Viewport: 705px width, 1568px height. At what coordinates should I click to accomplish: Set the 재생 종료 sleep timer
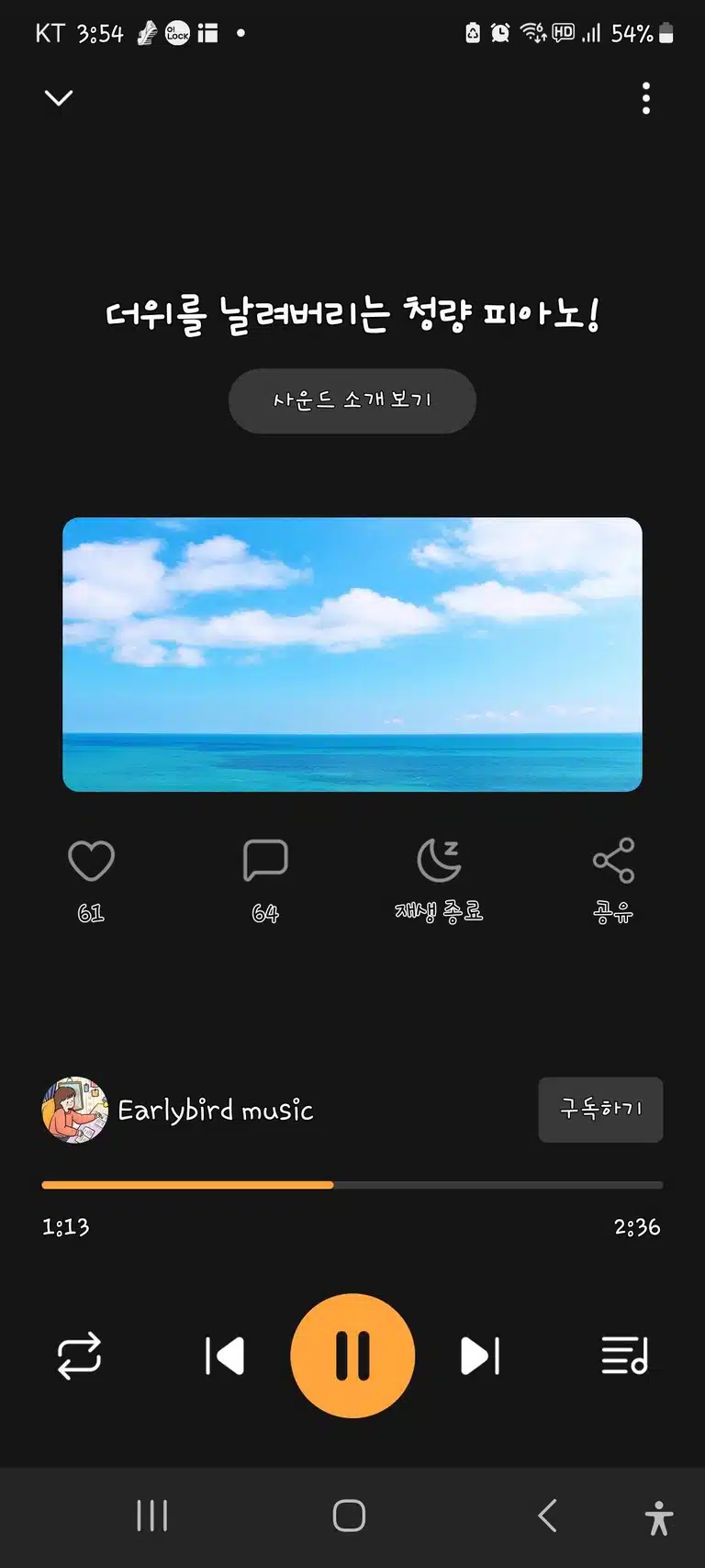(439, 878)
